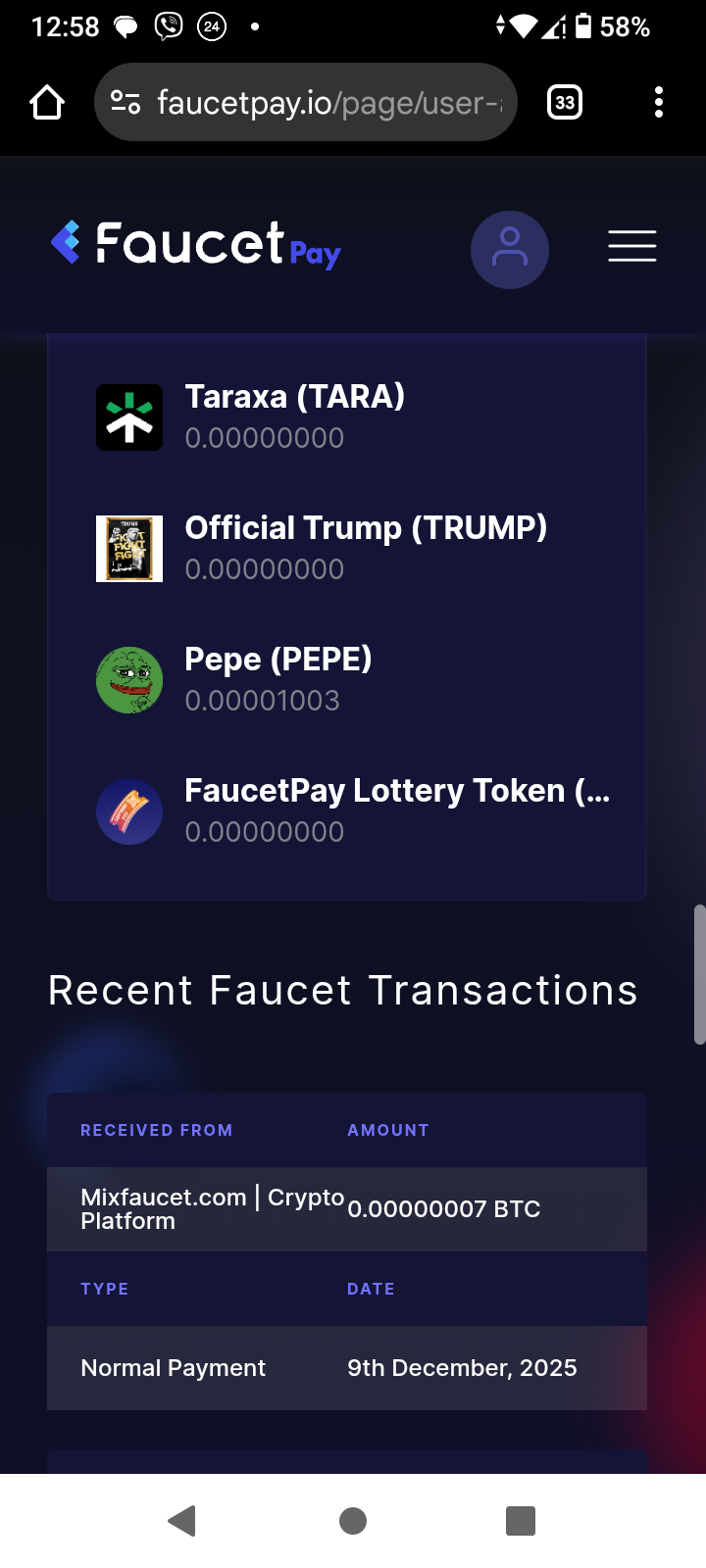The image size is (706, 1568).
Task: Go back using the system back button
Action: pyautogui.click(x=183, y=1520)
